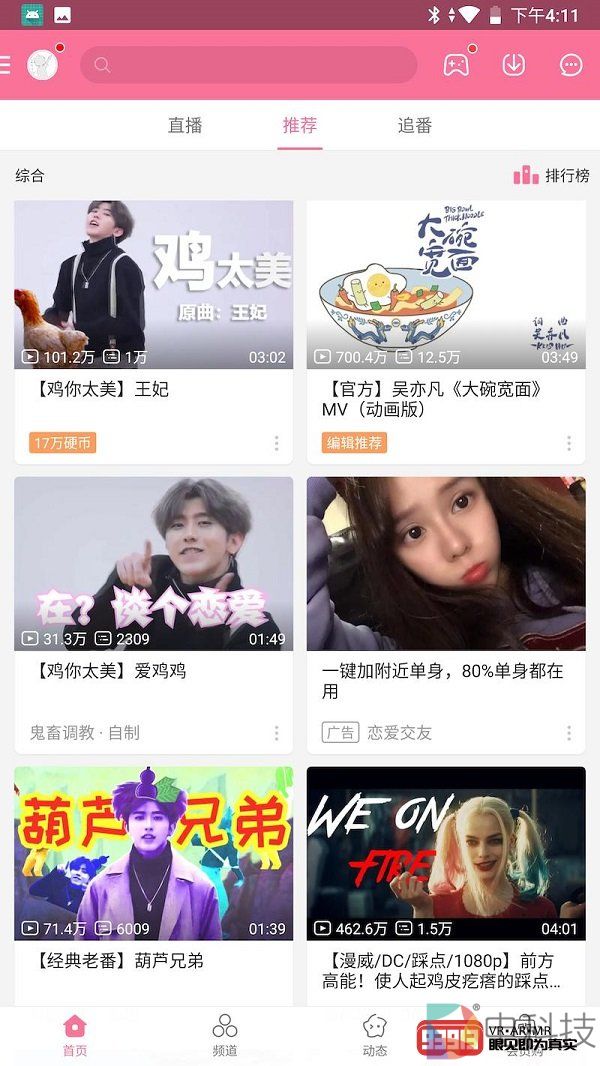This screenshot has height=1066, width=600.
Task: Select the 推荐 tab
Action: click(x=300, y=125)
